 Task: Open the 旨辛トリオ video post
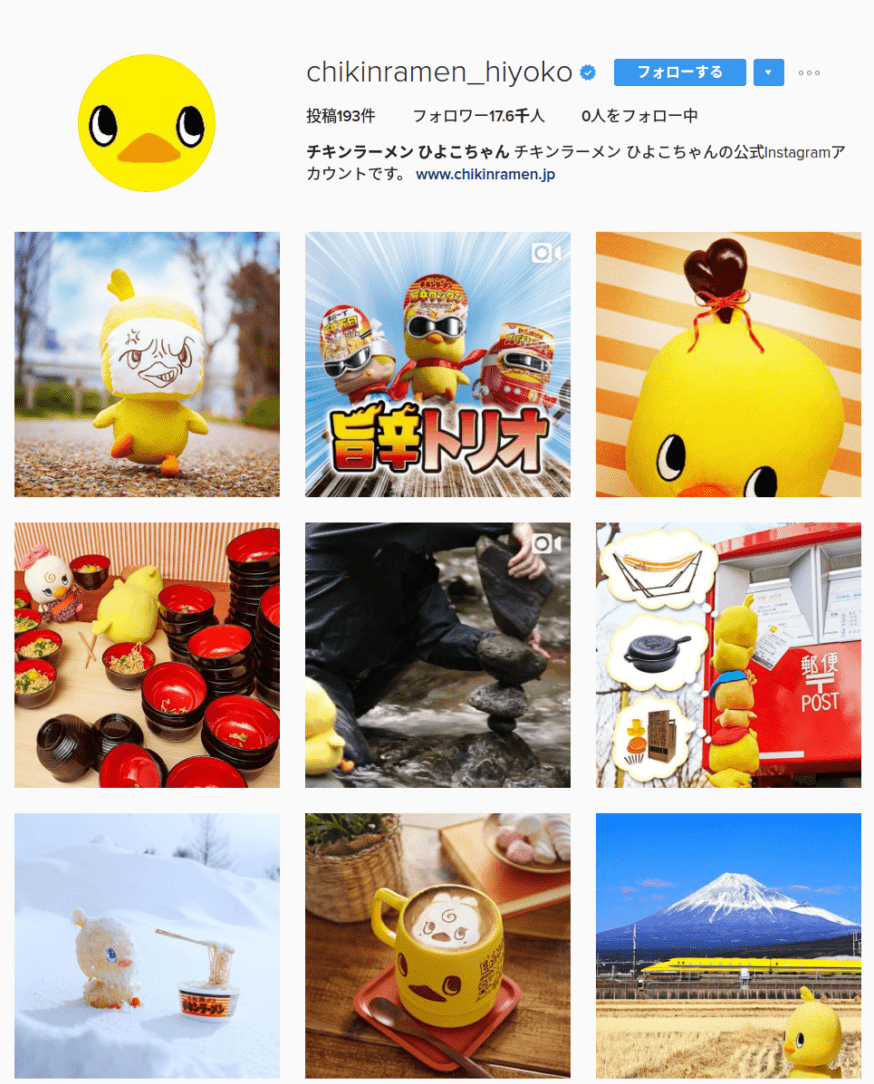coord(437,365)
